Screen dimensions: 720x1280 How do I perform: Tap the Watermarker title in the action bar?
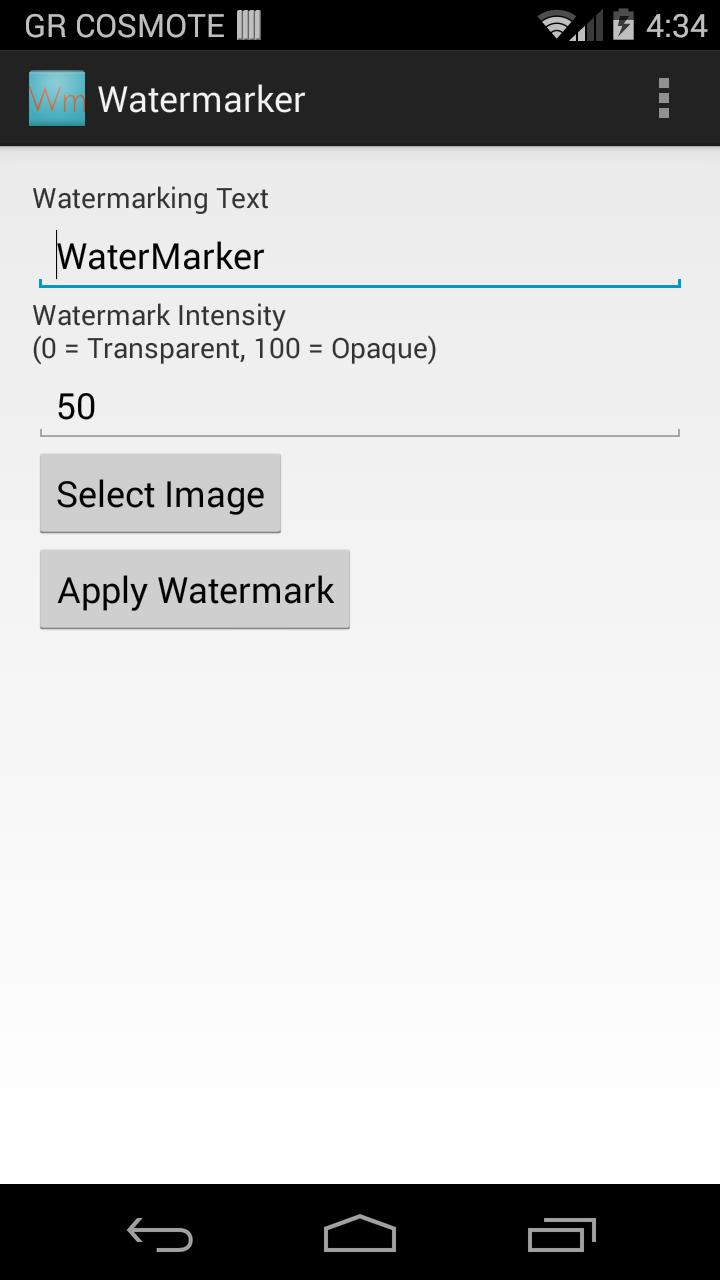[x=201, y=97]
